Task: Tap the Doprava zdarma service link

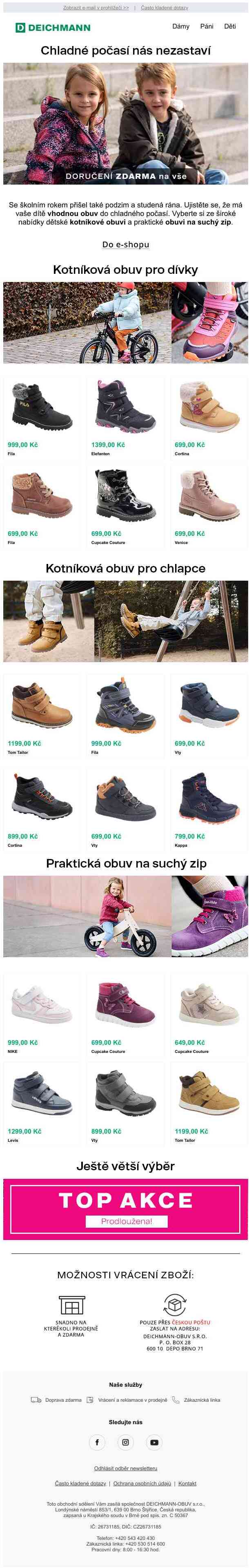Action: (x=57, y=1400)
